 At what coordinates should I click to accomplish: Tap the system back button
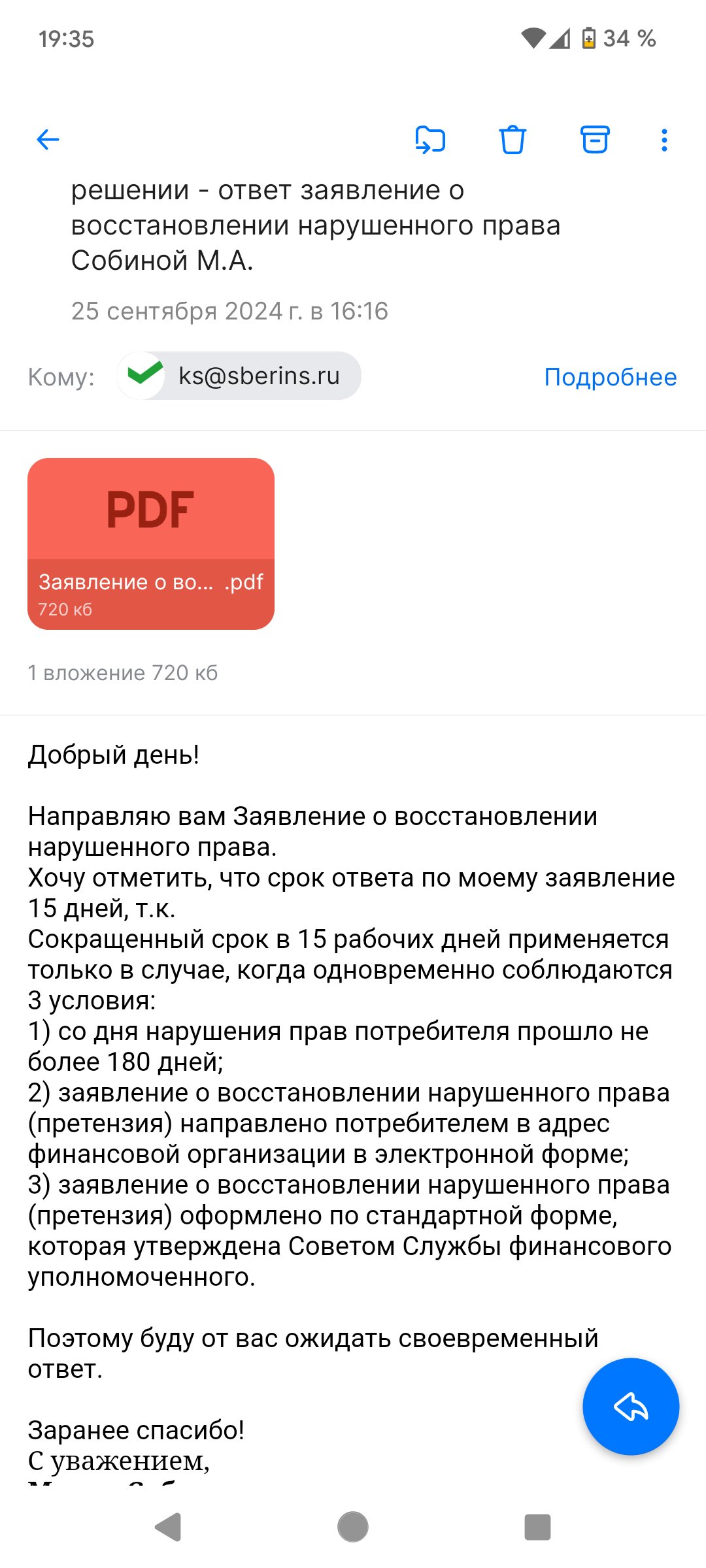point(168,1527)
